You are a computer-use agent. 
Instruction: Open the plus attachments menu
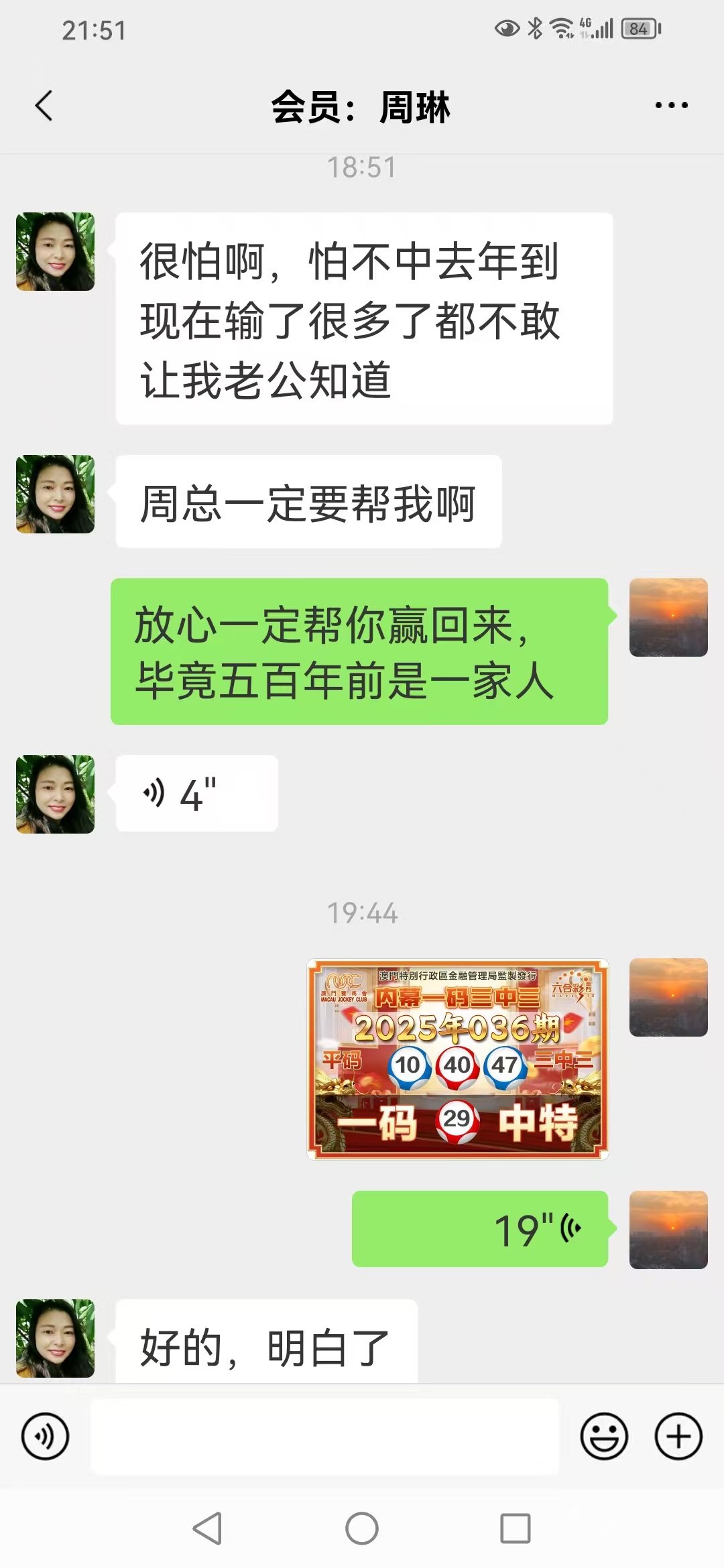tap(678, 1436)
